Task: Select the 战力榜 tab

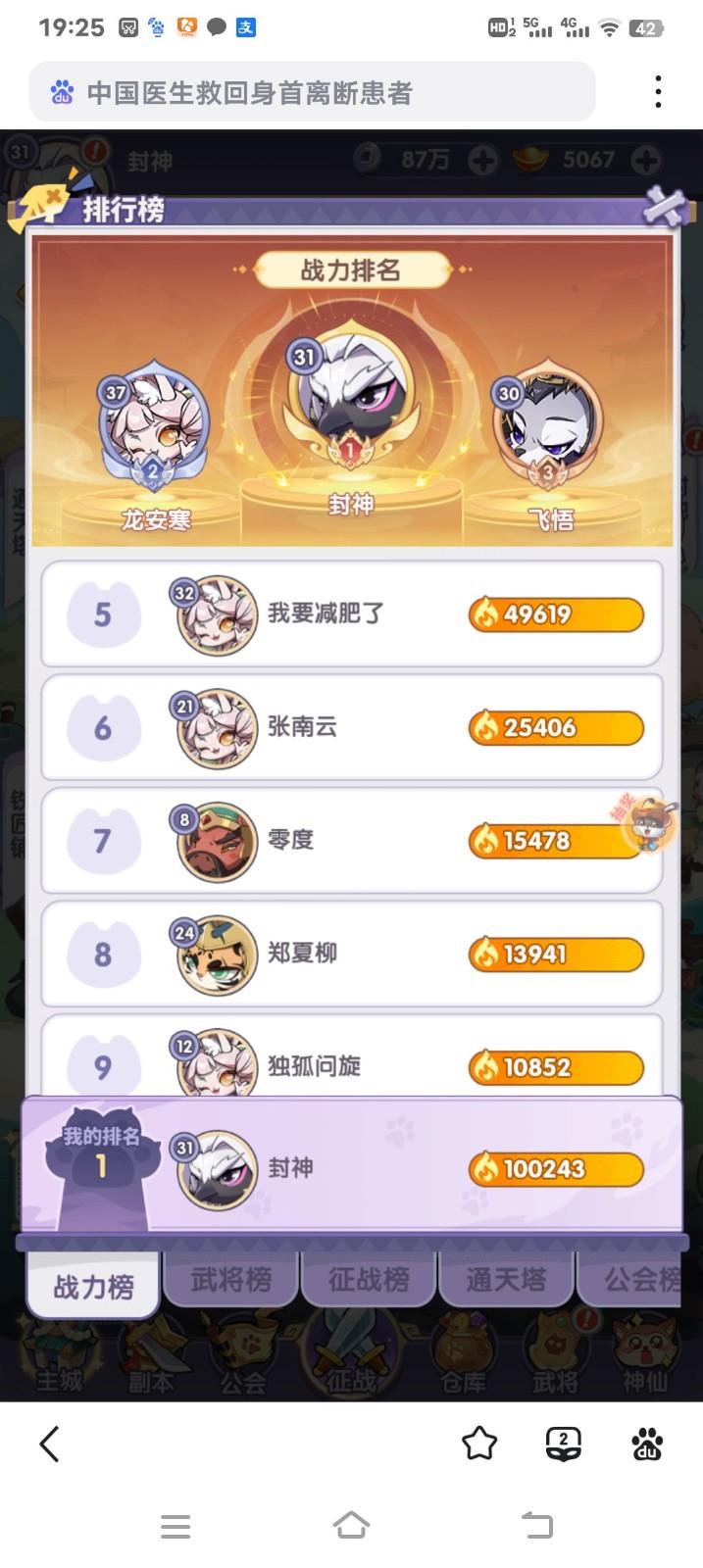Action: tap(93, 1286)
